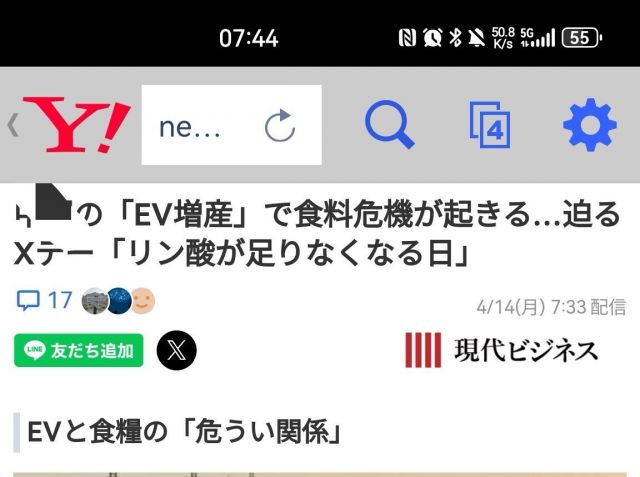The image size is (640, 477).
Task: Reload the current page
Action: coord(280,126)
